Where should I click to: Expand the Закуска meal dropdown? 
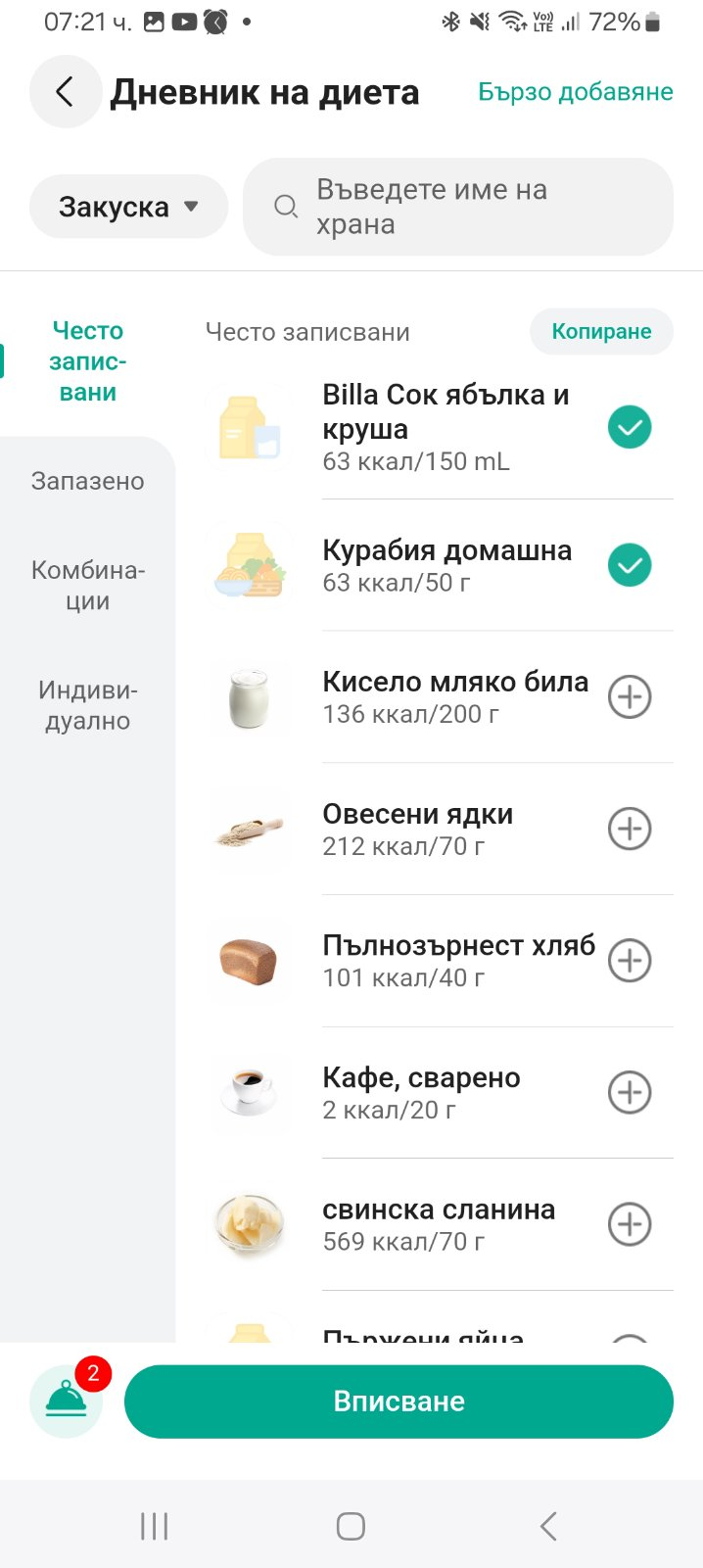[x=128, y=207]
